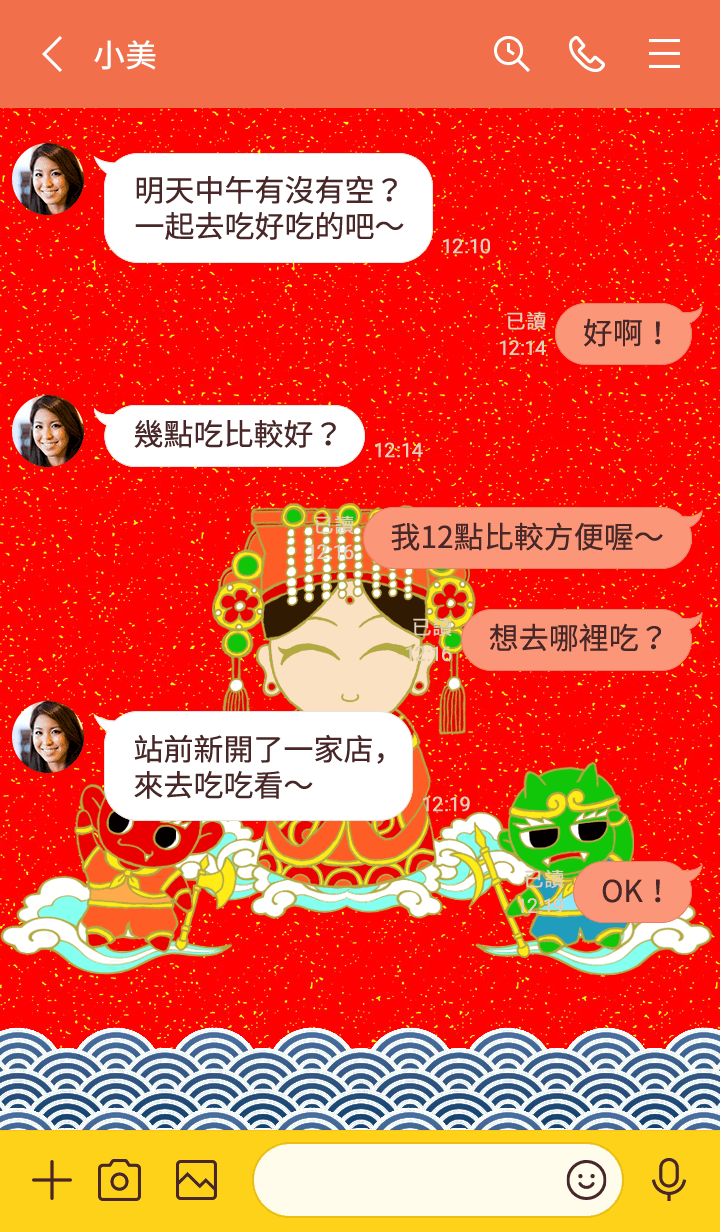The width and height of the screenshot is (720, 1232).
Task: Start a voice call with 小美
Action: 587,54
